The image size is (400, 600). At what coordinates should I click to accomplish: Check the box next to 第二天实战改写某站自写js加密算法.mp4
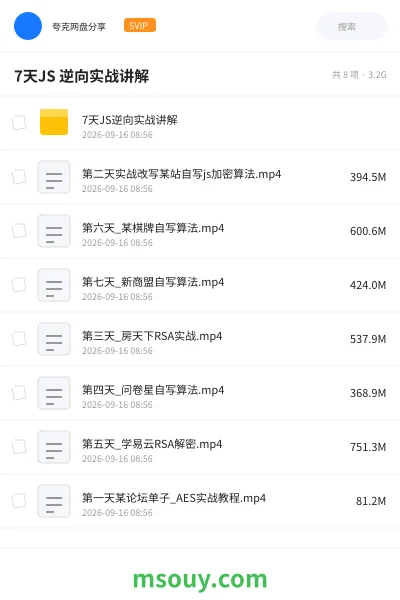pyautogui.click(x=19, y=177)
